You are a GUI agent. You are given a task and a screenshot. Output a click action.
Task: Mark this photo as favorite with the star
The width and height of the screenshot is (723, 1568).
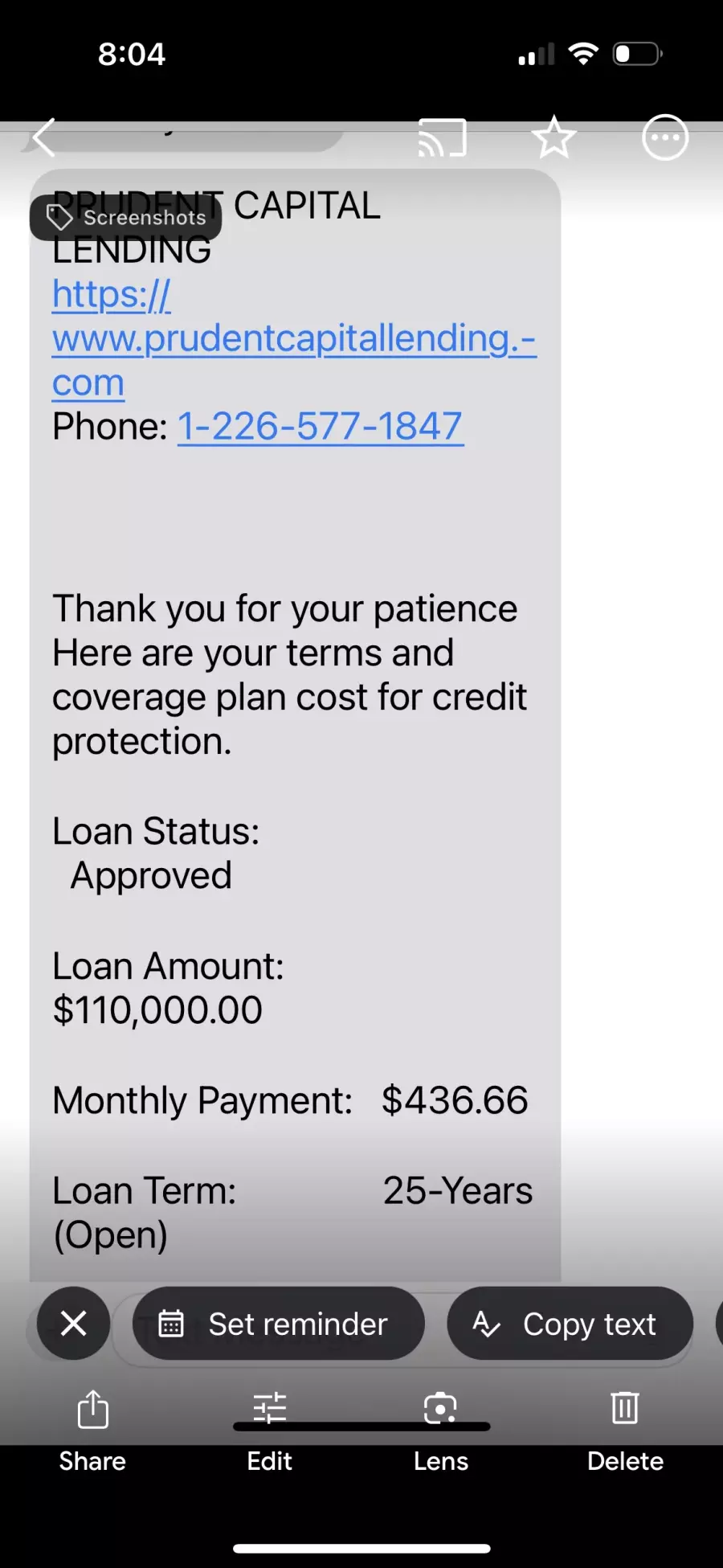tap(553, 137)
